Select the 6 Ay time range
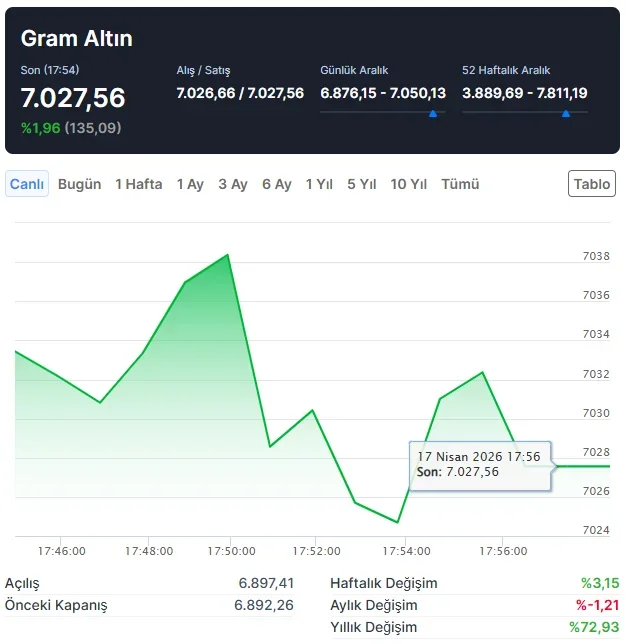This screenshot has width=626, height=644. coord(277,184)
